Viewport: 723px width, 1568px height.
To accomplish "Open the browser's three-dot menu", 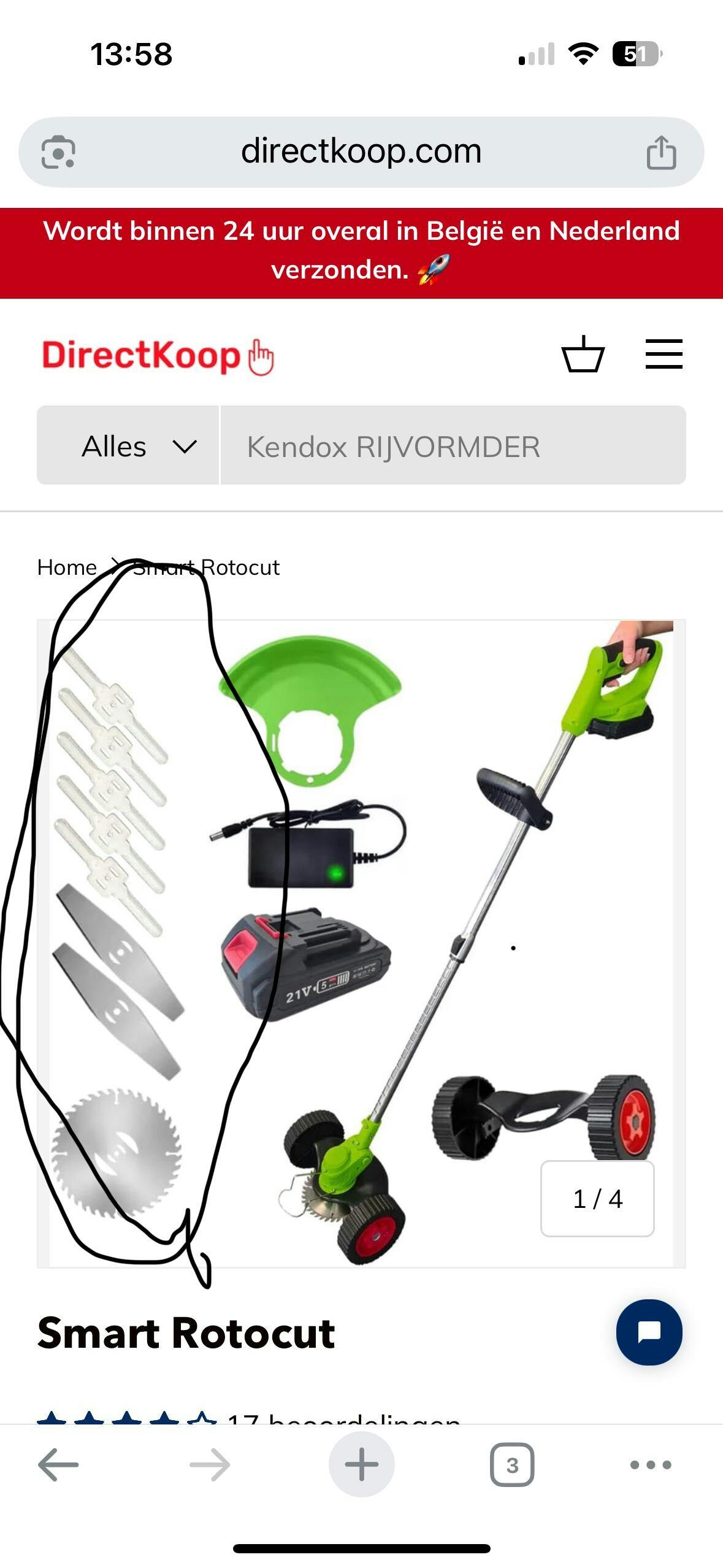I will click(x=651, y=1465).
